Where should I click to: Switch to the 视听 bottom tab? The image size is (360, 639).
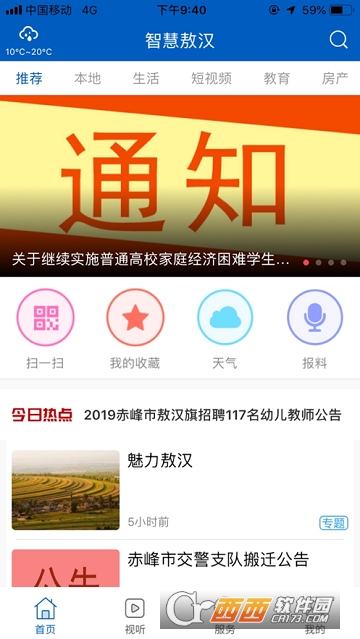point(135,615)
